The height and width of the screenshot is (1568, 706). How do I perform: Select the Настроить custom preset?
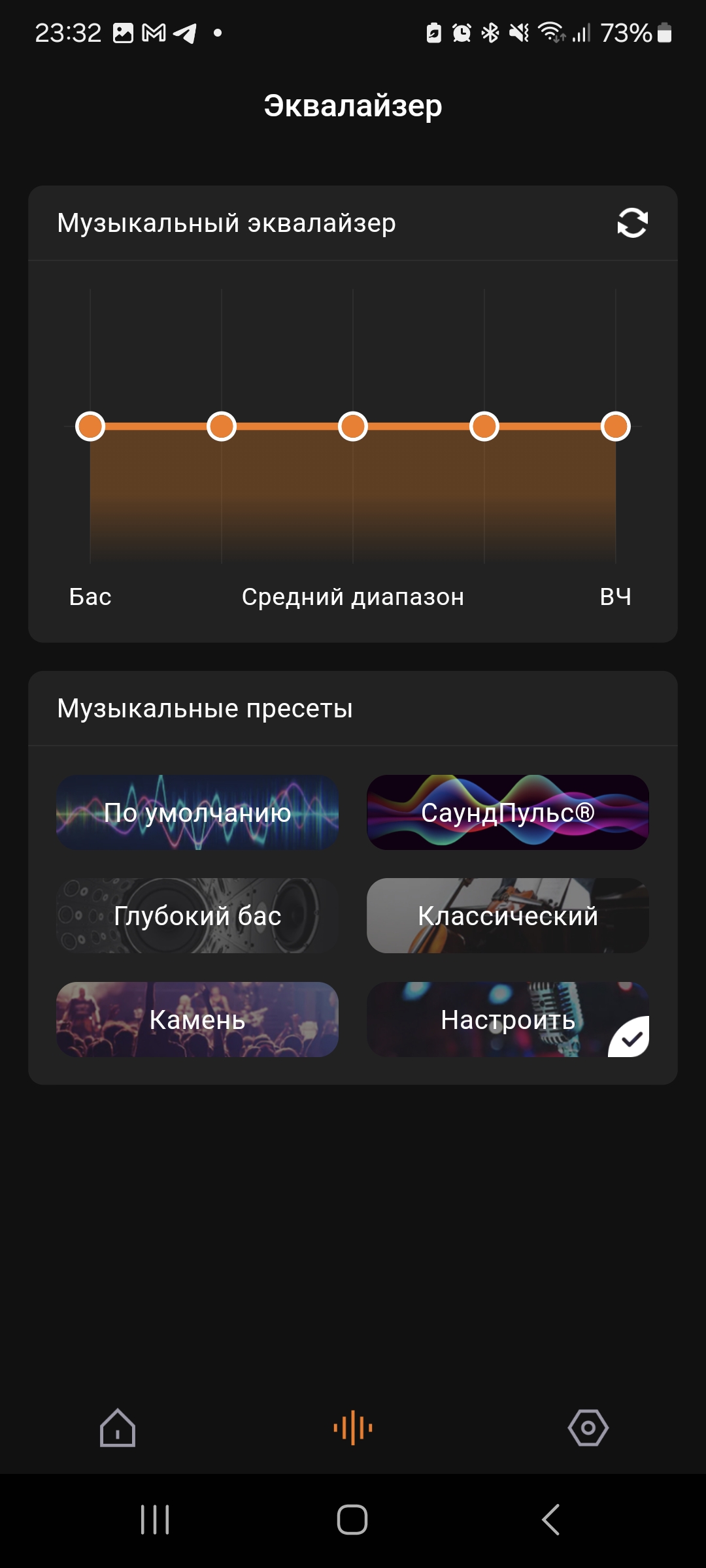508,1020
